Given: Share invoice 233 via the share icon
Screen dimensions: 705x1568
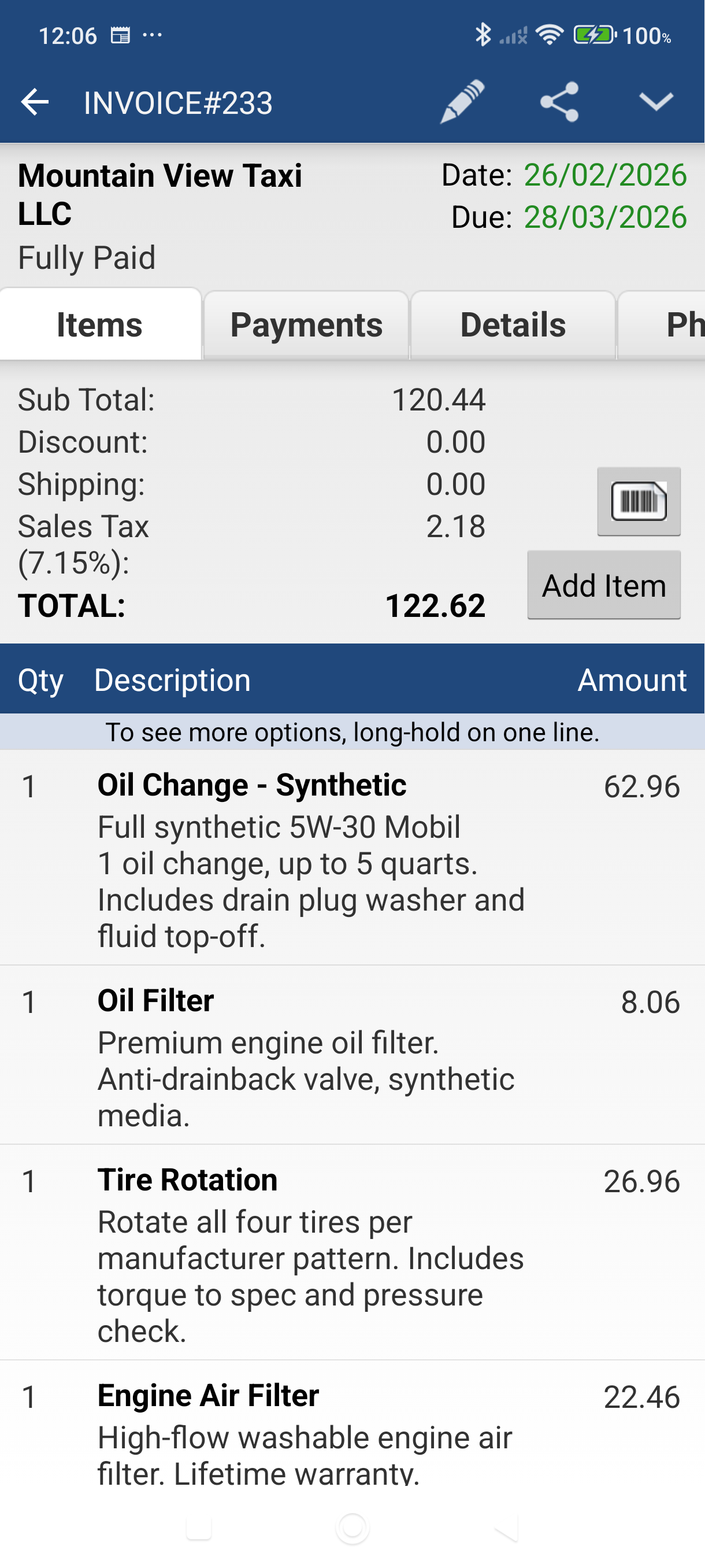Looking at the screenshot, I should pyautogui.click(x=559, y=102).
